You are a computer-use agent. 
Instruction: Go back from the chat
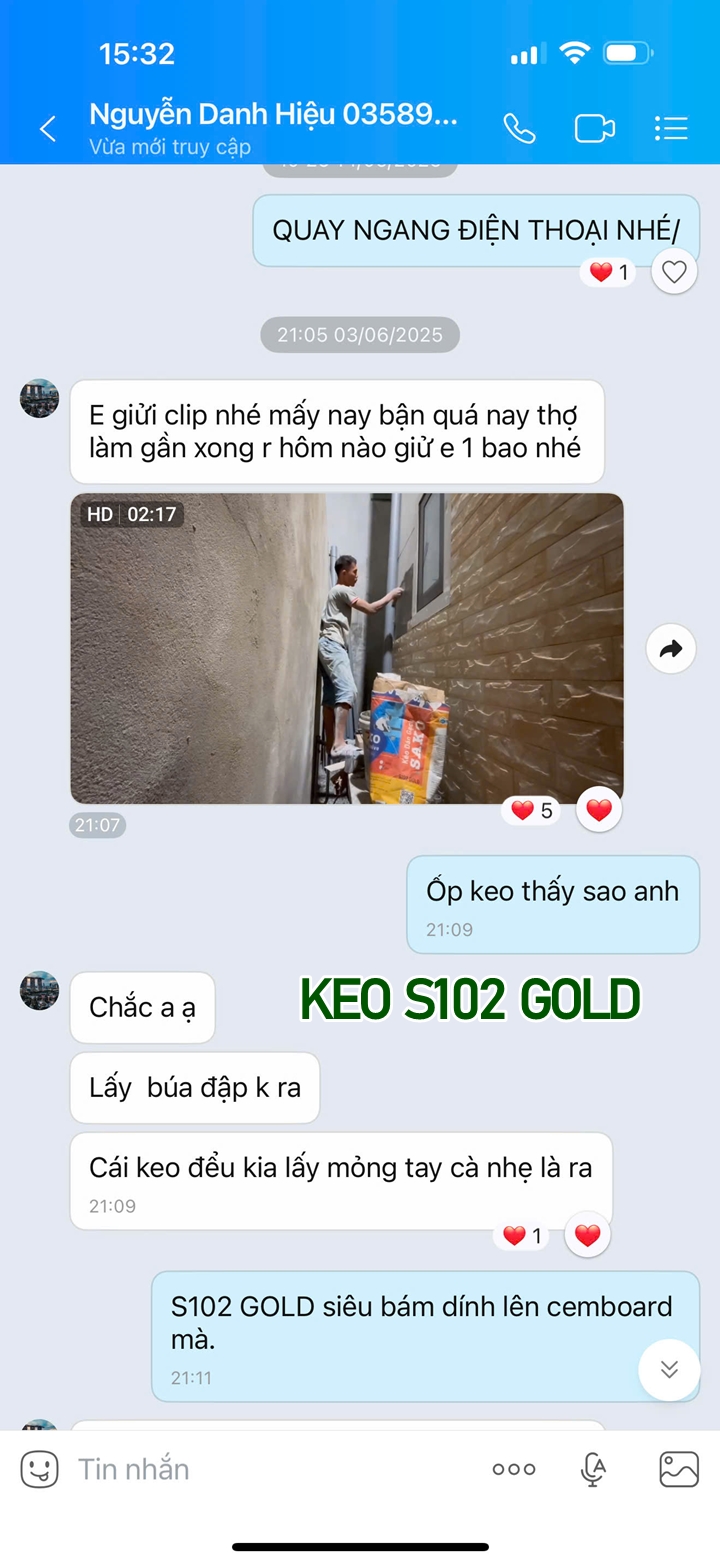pyautogui.click(x=47, y=129)
